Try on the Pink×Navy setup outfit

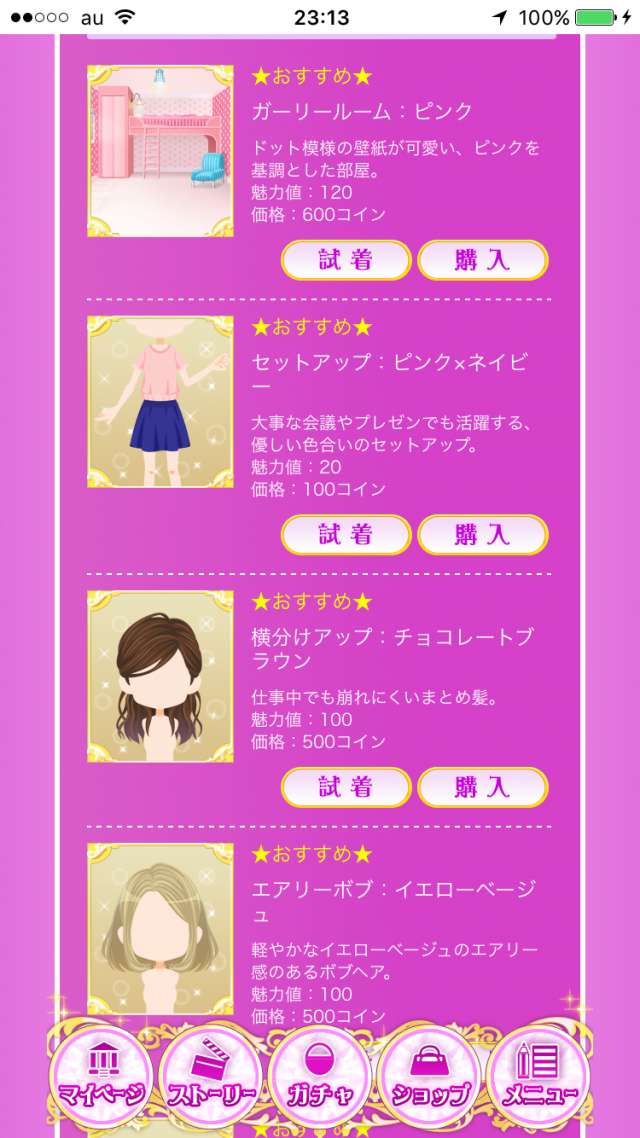(x=346, y=535)
